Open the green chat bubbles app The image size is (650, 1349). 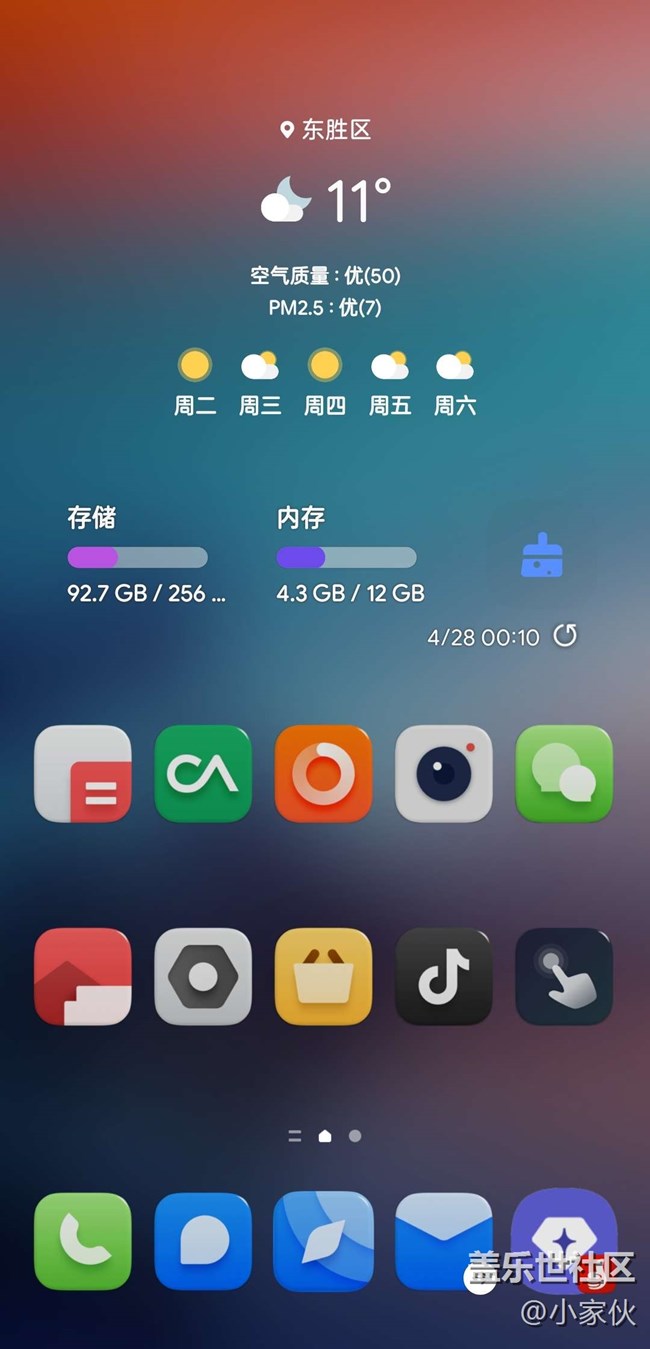click(564, 774)
